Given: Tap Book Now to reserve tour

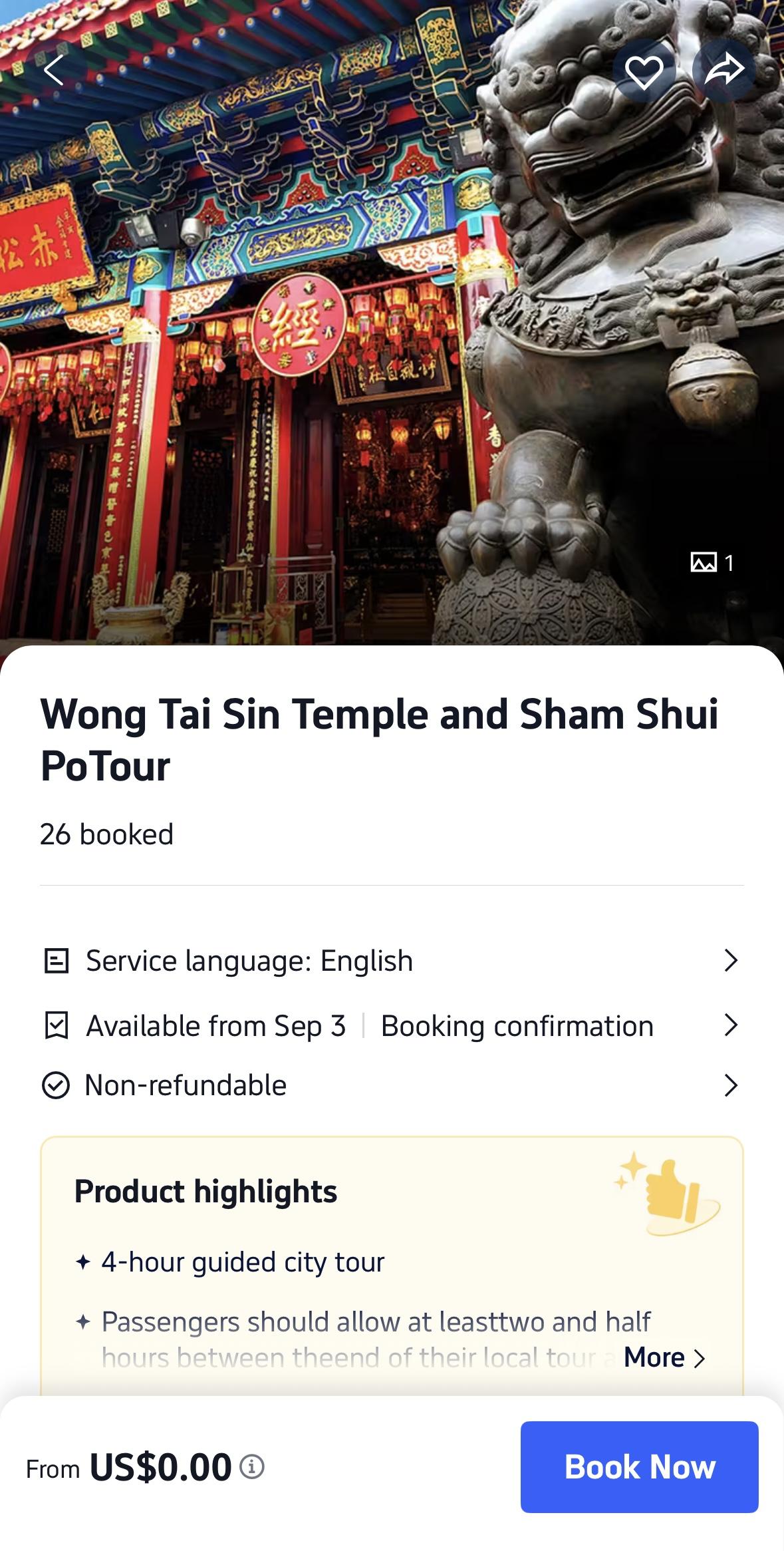Looking at the screenshot, I should [x=639, y=1467].
